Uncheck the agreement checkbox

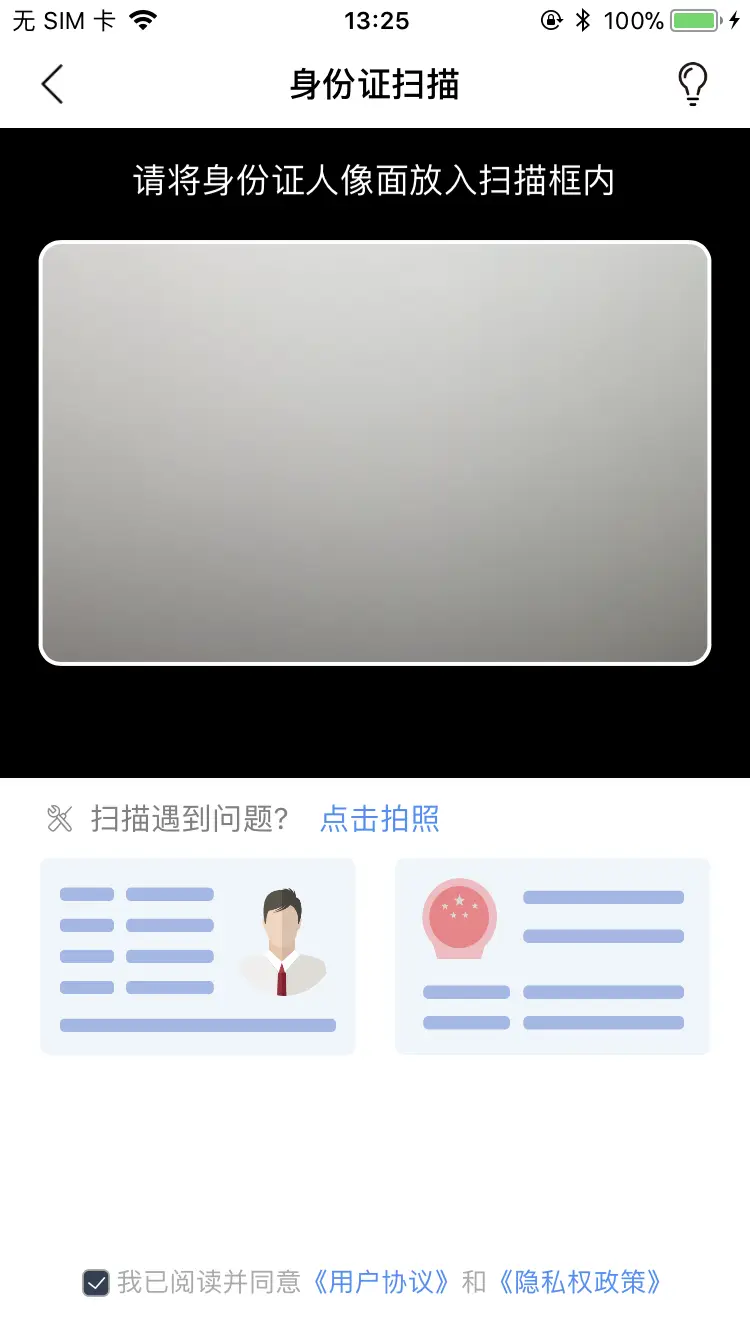tap(96, 1282)
